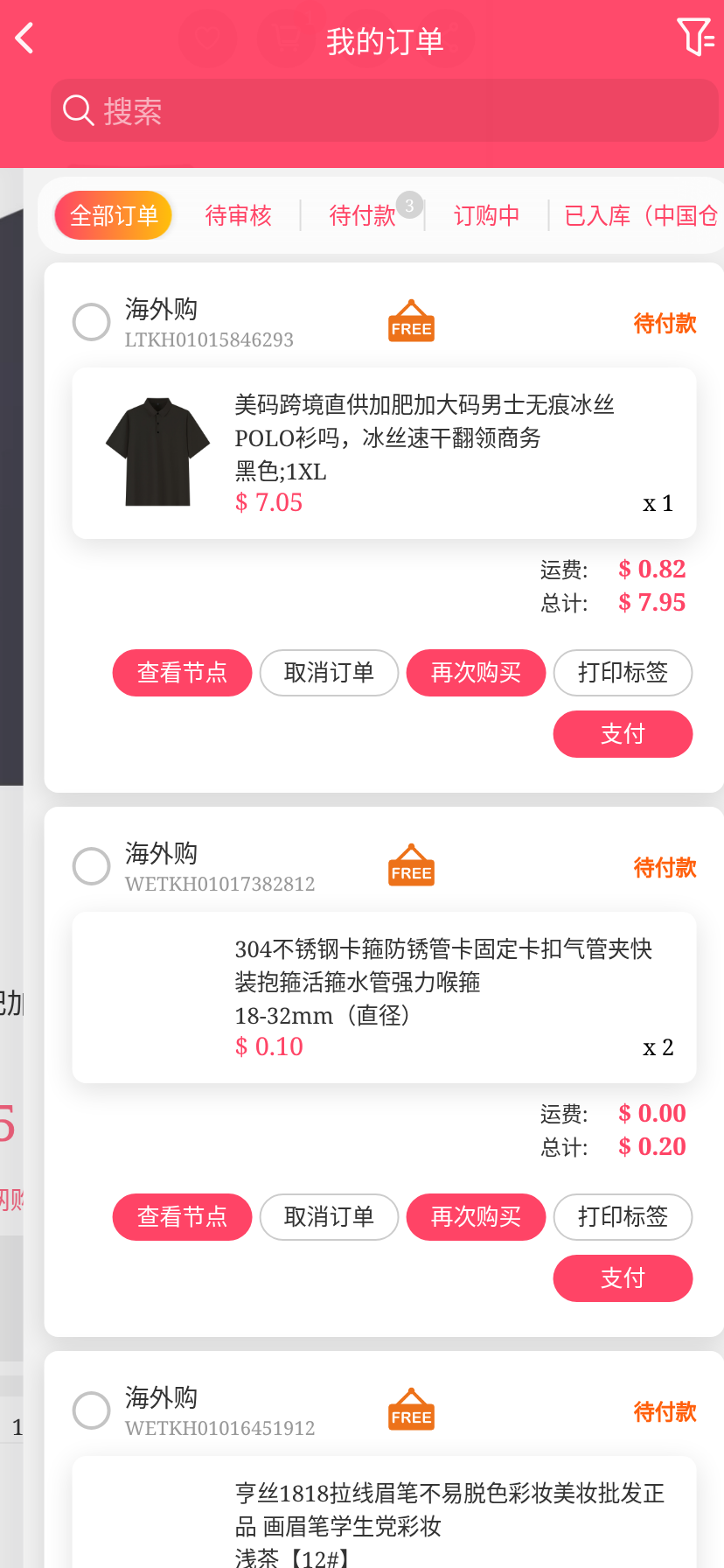Open the filter icon in header

[x=695, y=38]
